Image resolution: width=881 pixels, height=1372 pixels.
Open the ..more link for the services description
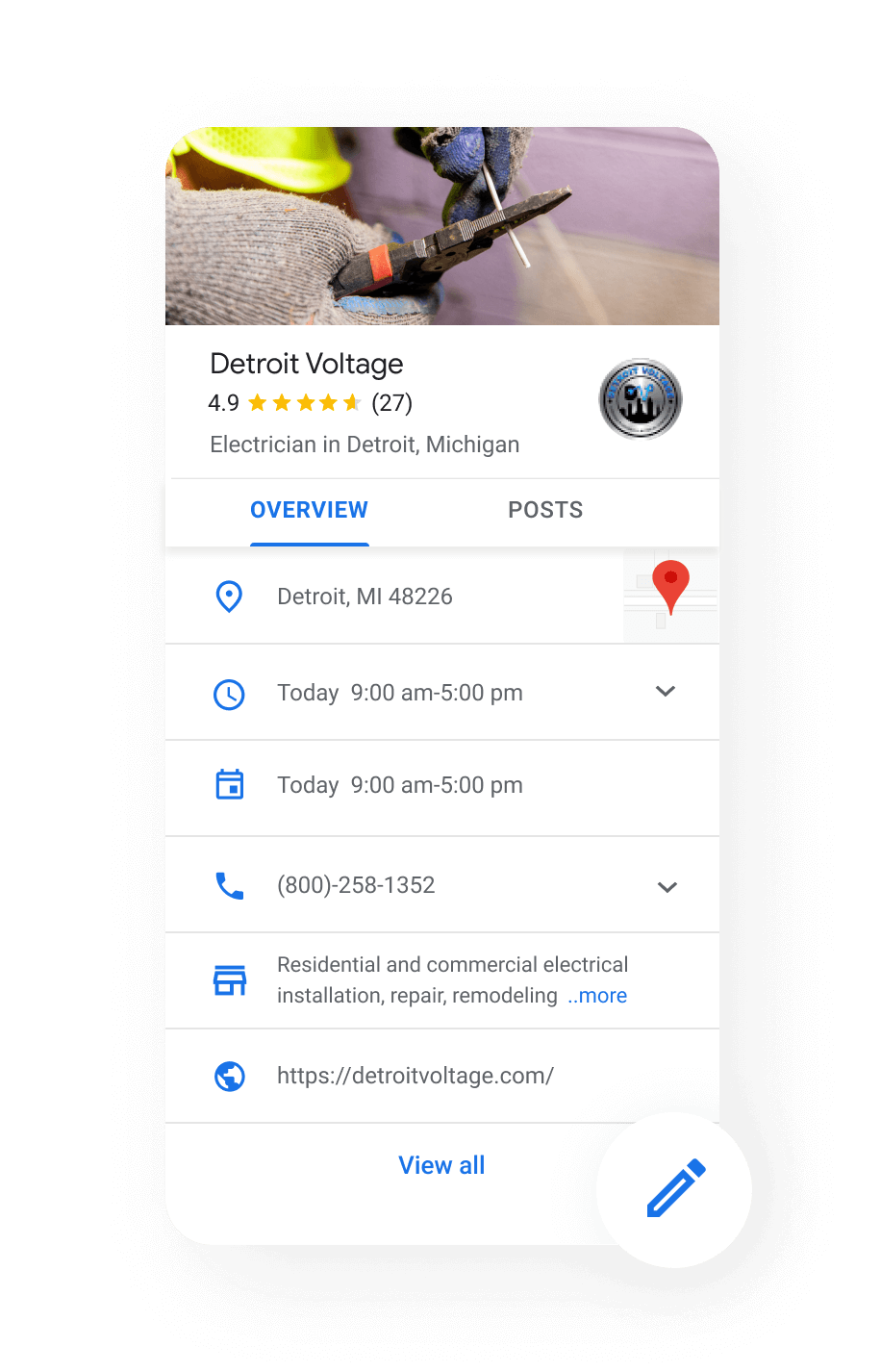point(596,996)
